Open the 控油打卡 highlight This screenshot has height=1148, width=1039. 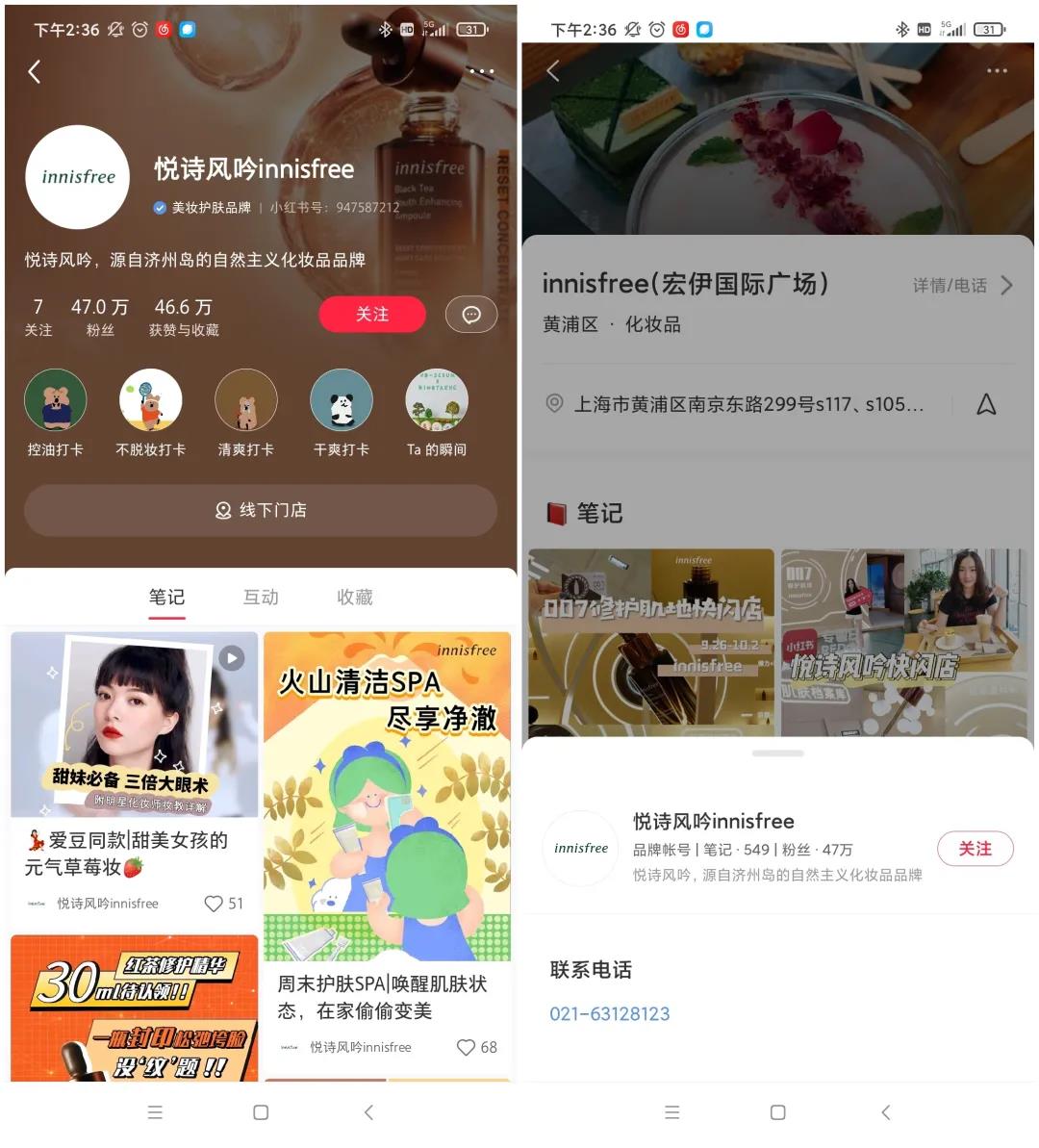(55, 400)
